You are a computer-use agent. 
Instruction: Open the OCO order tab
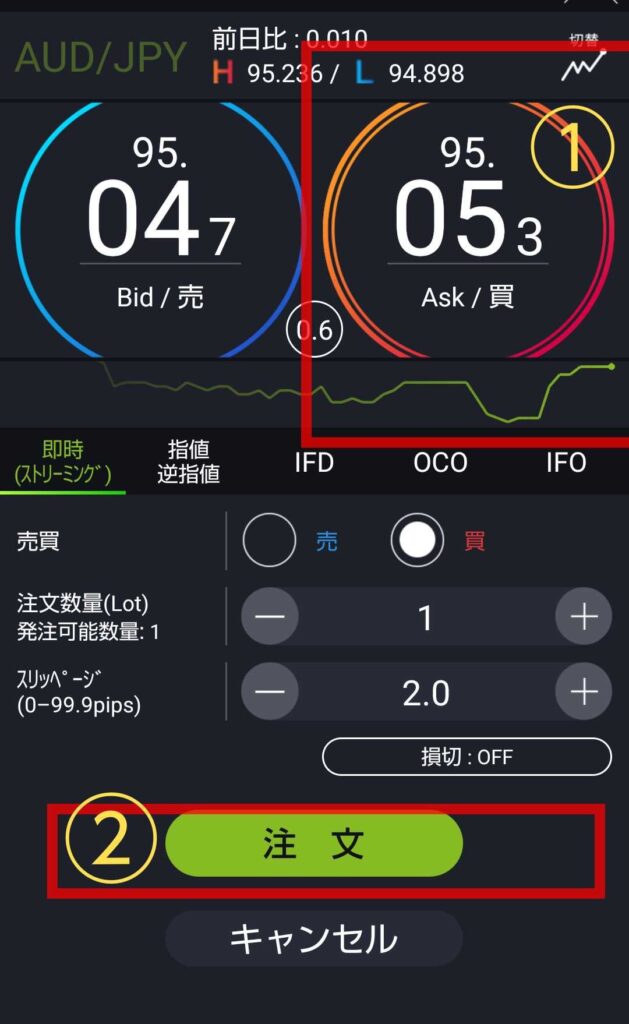pos(440,463)
